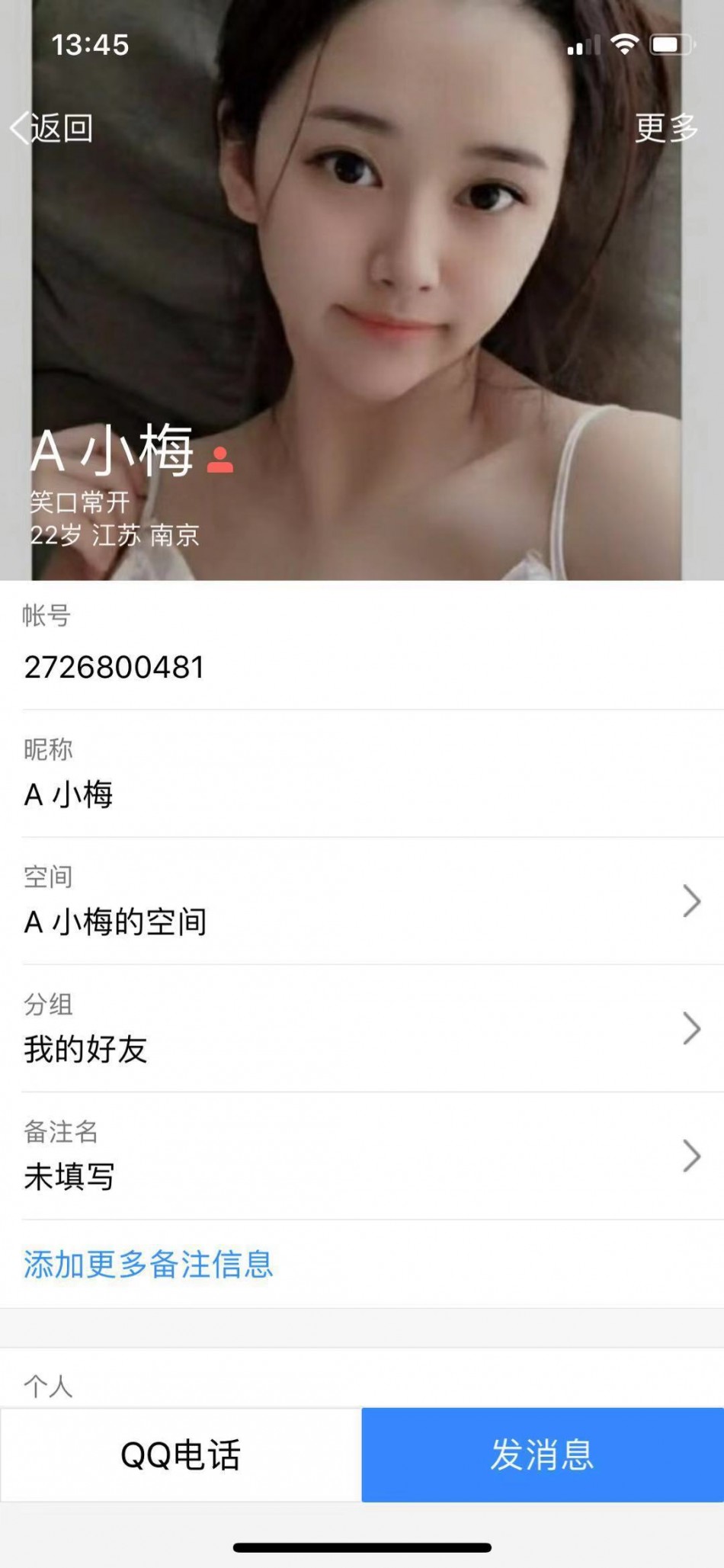724x1568 pixels.
Task: Open the 更多 menu
Action: coord(666,128)
